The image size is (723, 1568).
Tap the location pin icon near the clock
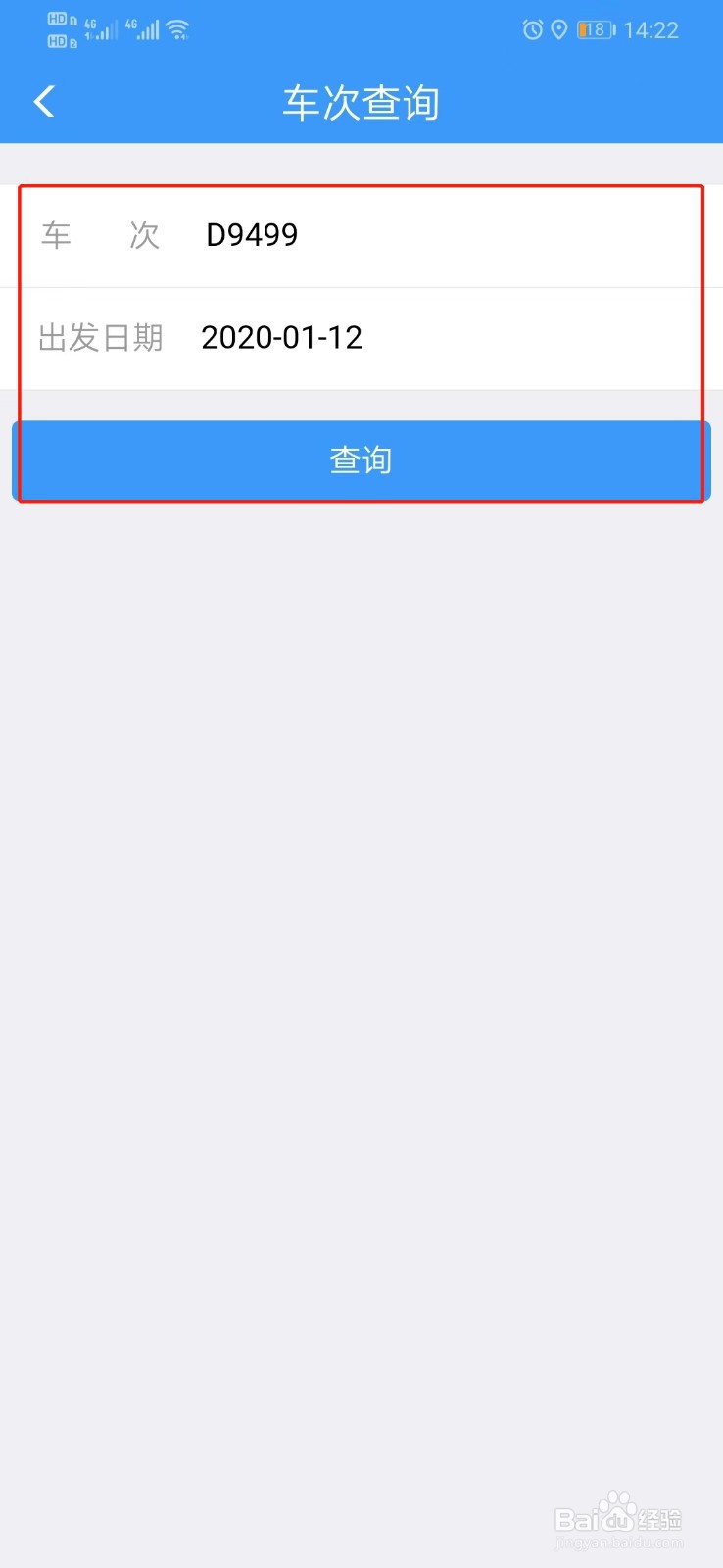tap(560, 30)
